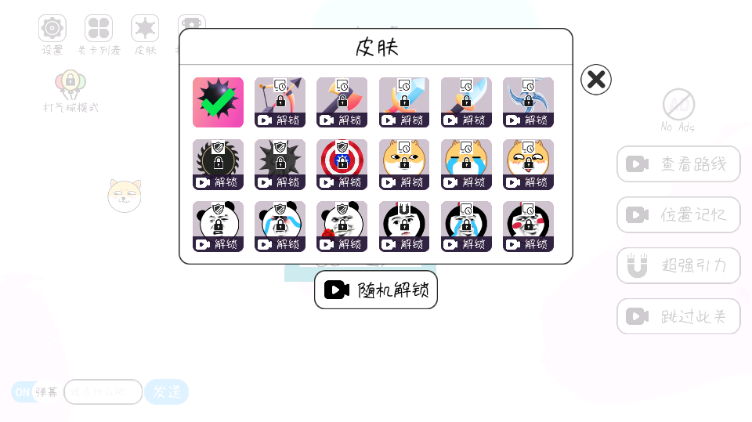
Task: Unlock the blushing black-haired face skin
Action: coord(528,226)
